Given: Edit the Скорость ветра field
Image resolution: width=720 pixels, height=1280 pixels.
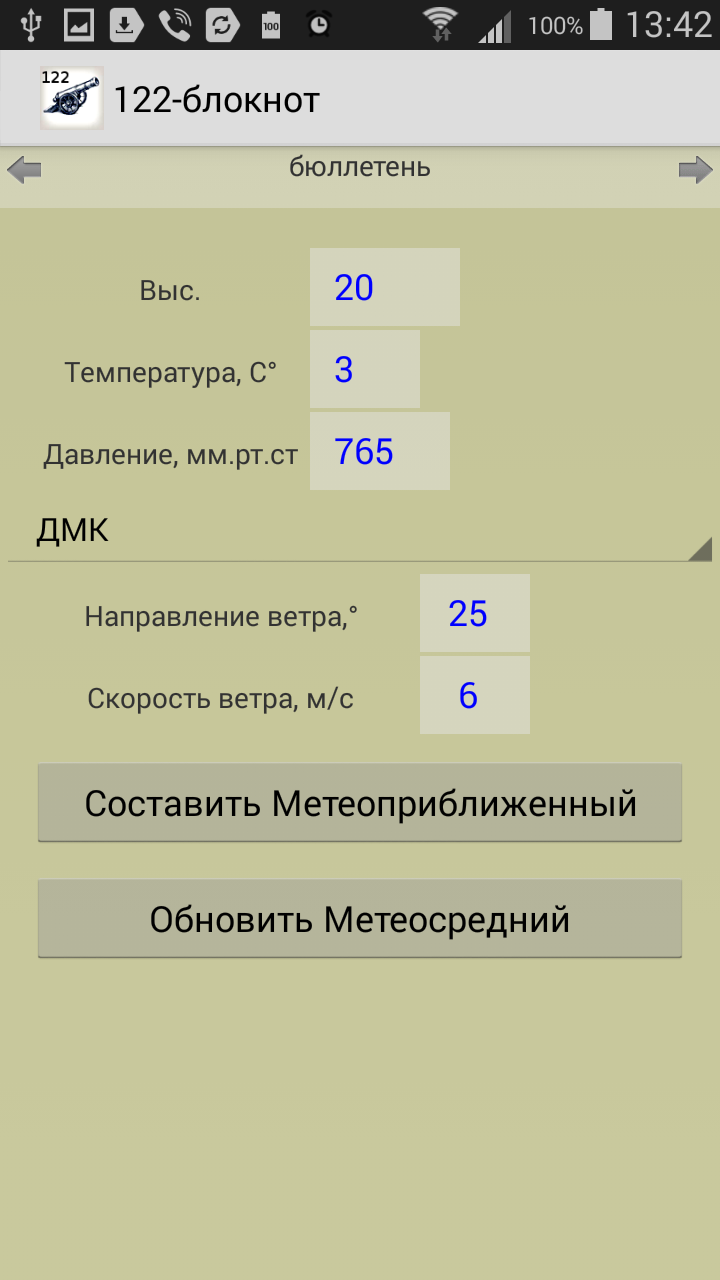Looking at the screenshot, I should (475, 695).
